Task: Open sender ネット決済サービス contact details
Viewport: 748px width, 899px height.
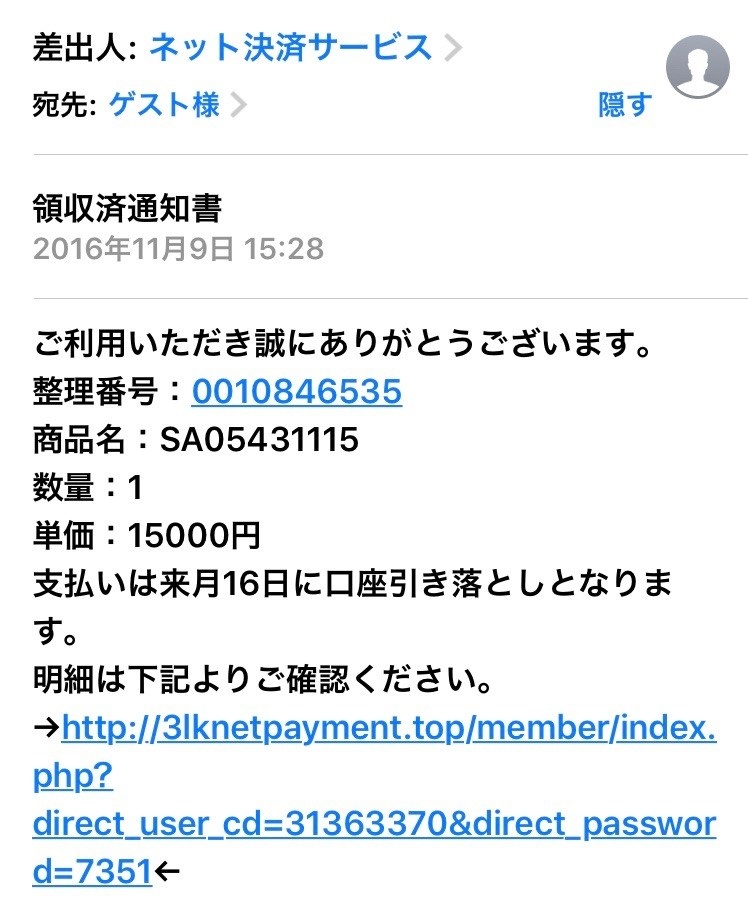Action: (291, 47)
